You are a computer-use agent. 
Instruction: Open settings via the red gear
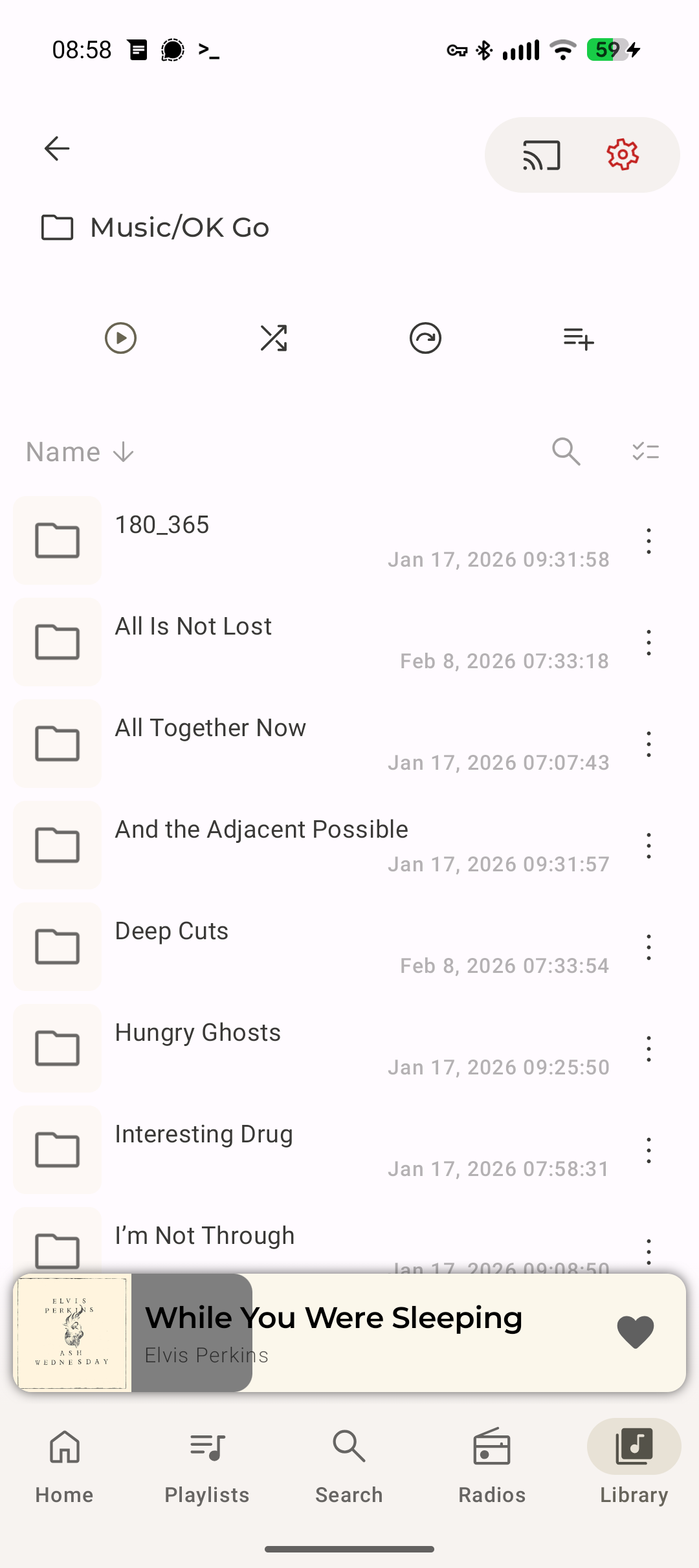point(623,155)
